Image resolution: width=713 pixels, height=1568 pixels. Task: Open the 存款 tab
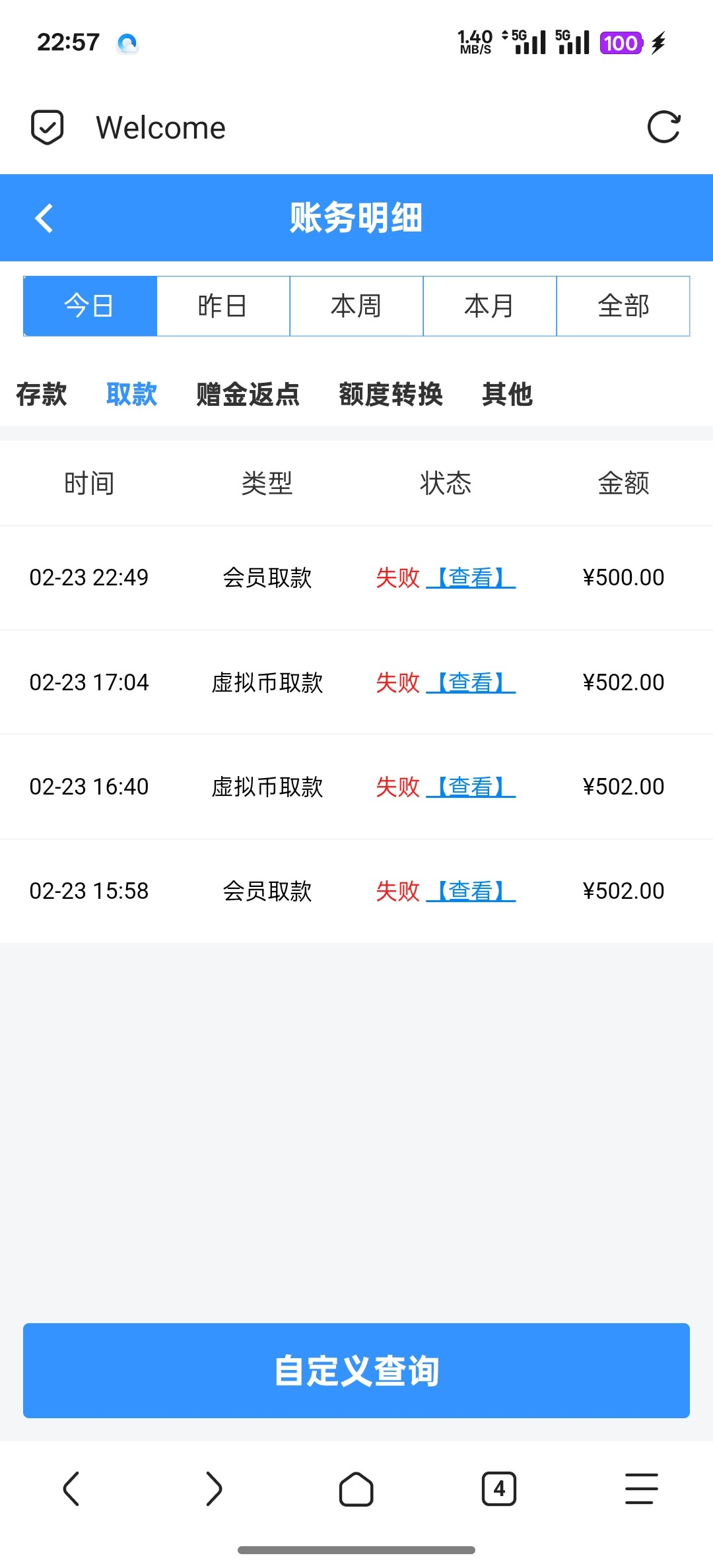42,394
